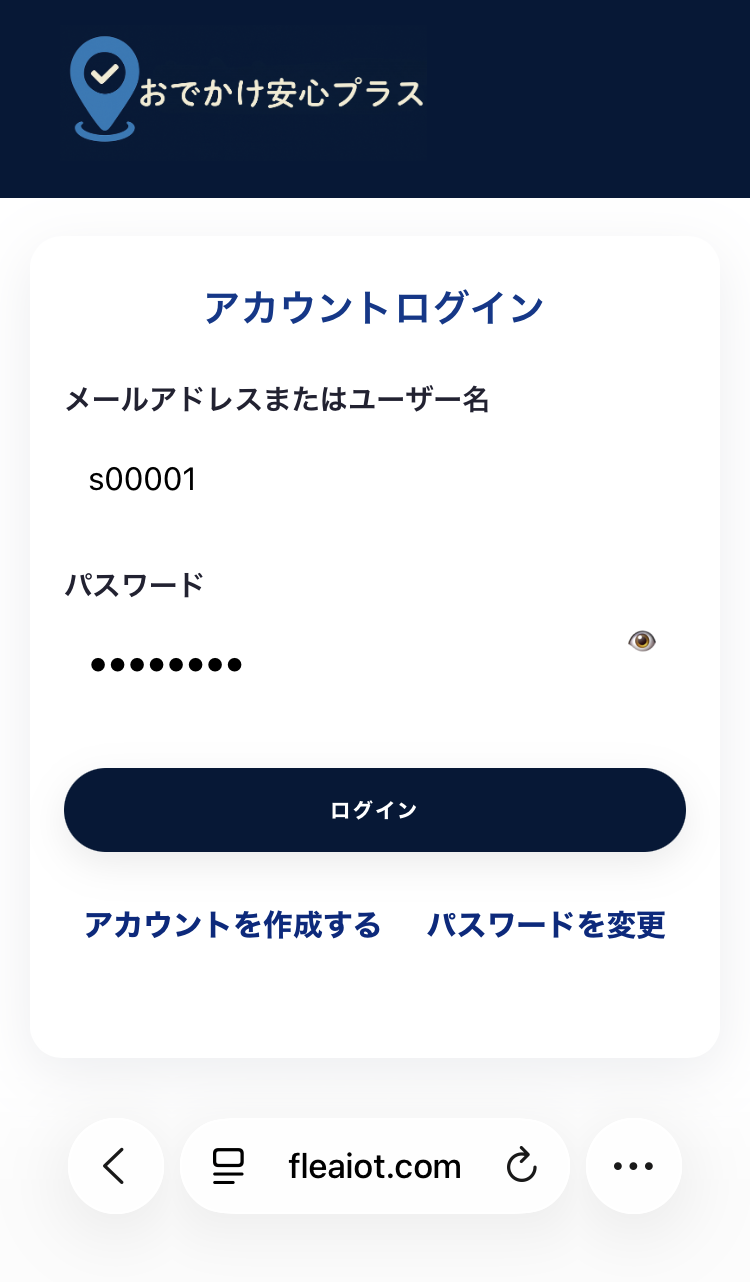The image size is (750, 1282).
Task: Tap the email or username field
Action: tap(375, 480)
